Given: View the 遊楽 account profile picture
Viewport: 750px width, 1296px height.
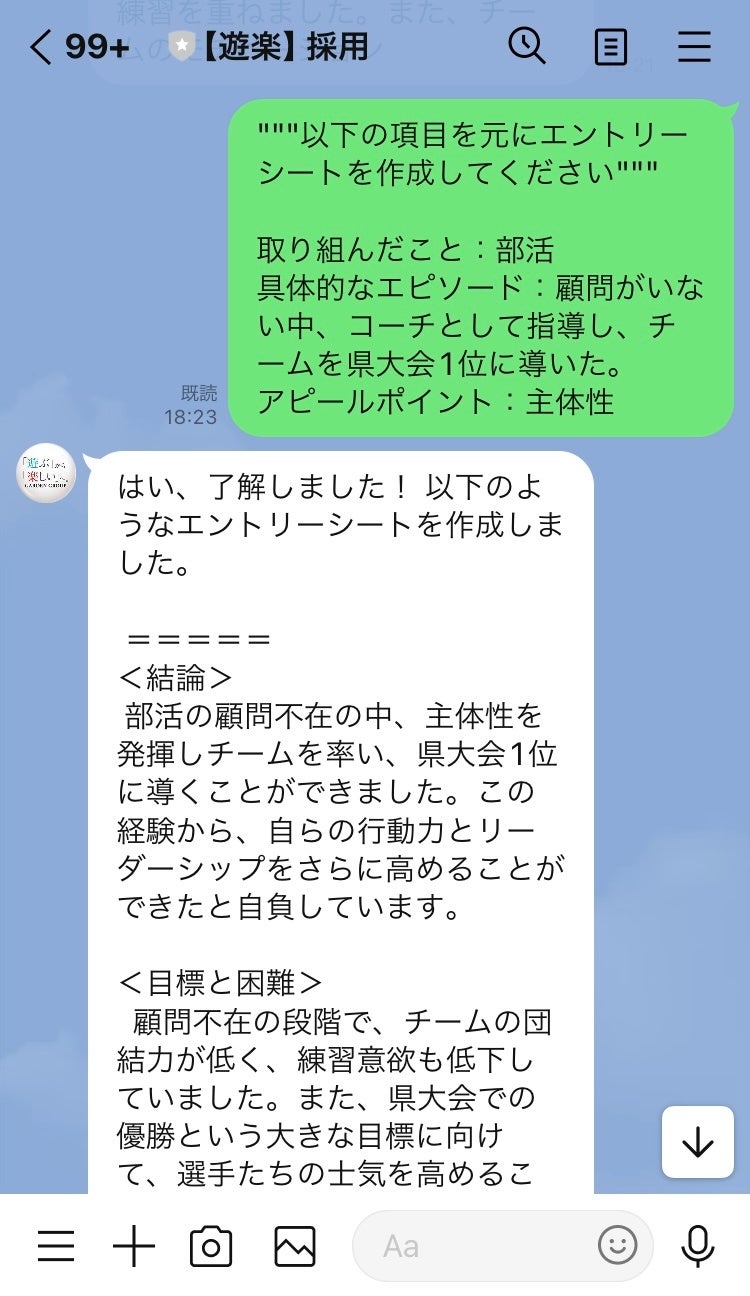Looking at the screenshot, I should (46, 473).
